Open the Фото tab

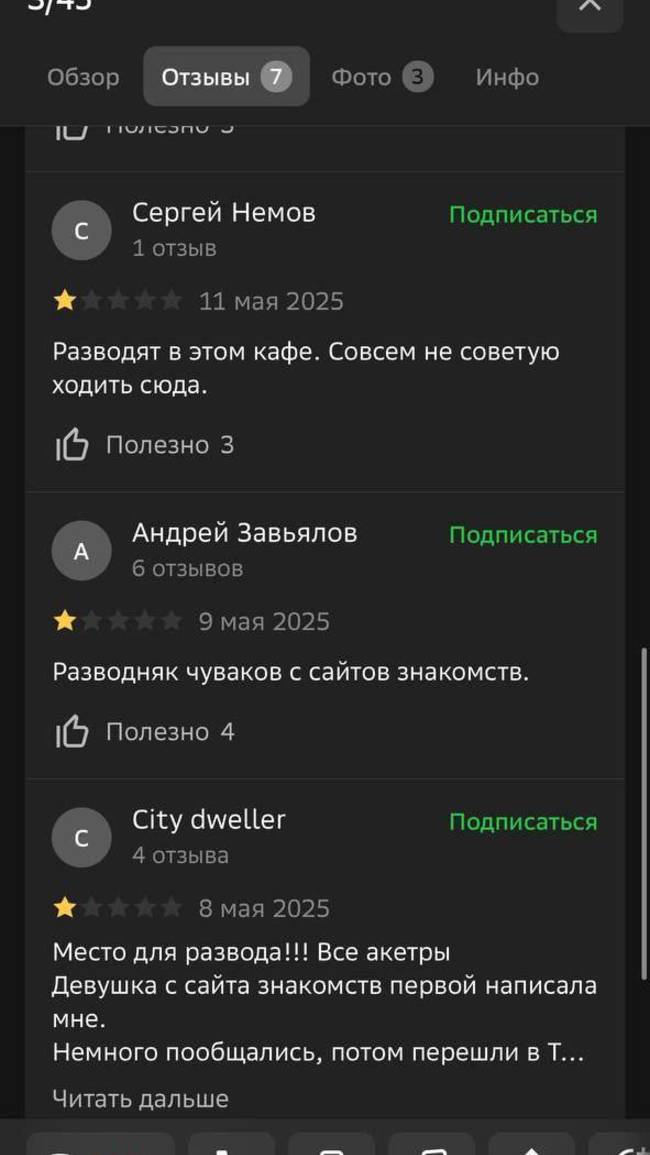pos(381,77)
